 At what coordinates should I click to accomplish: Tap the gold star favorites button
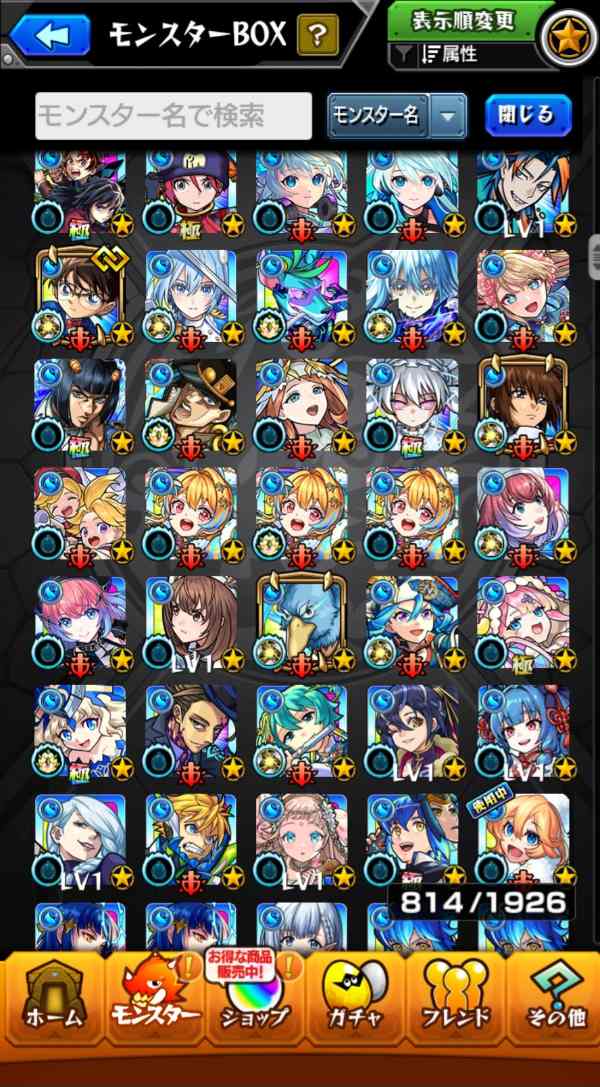tap(567, 36)
